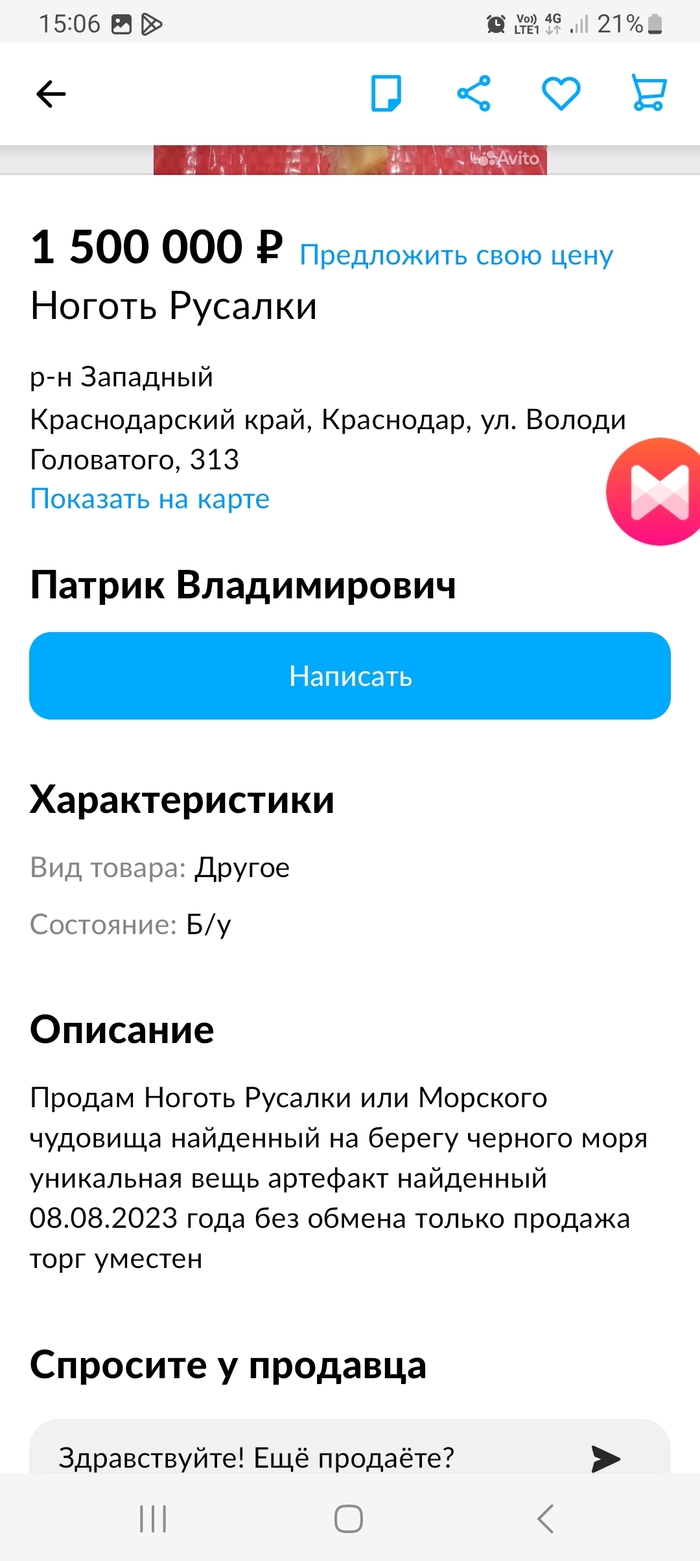Open the shopping cart
The width and height of the screenshot is (700, 1561).
[x=648, y=94]
